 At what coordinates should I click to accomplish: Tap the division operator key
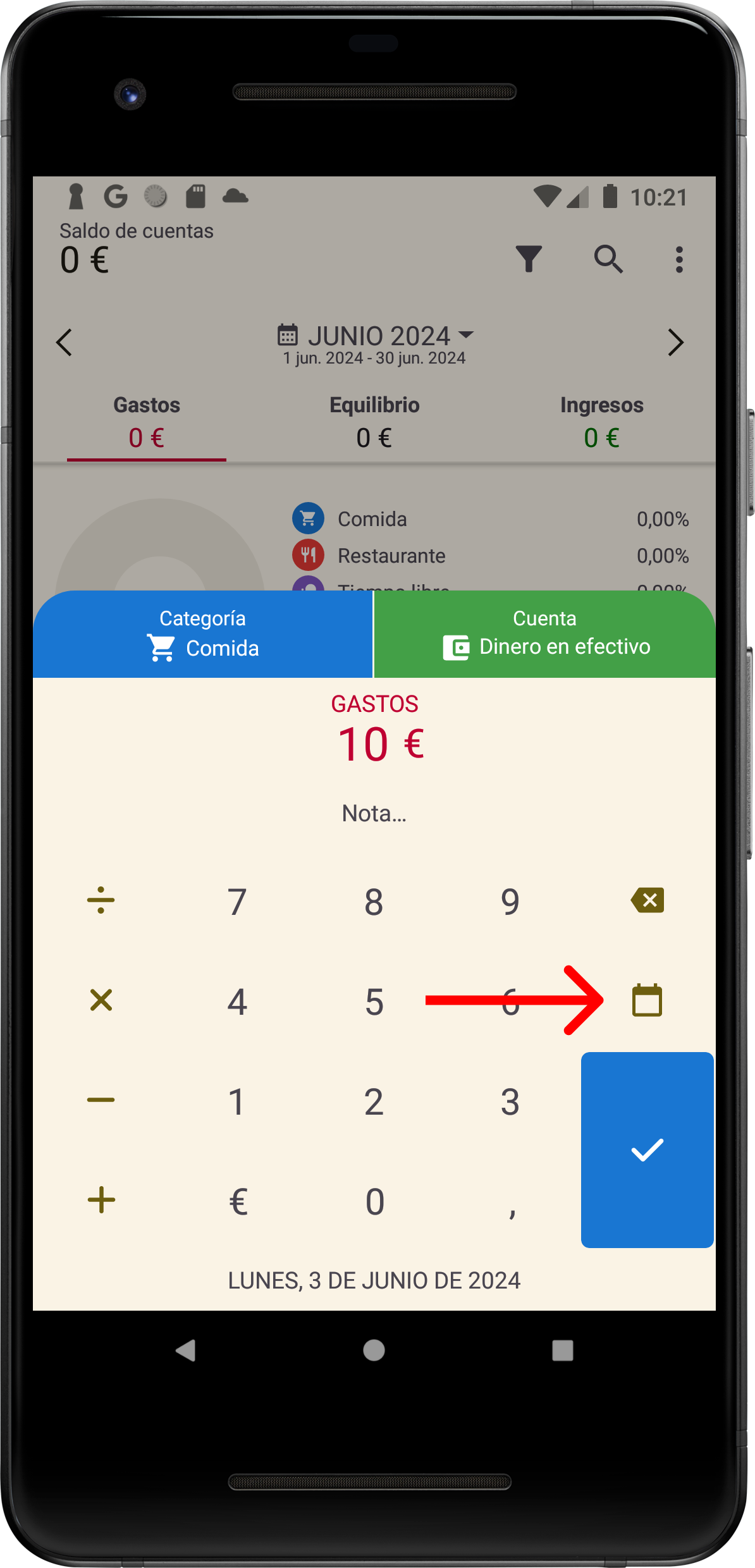101,900
